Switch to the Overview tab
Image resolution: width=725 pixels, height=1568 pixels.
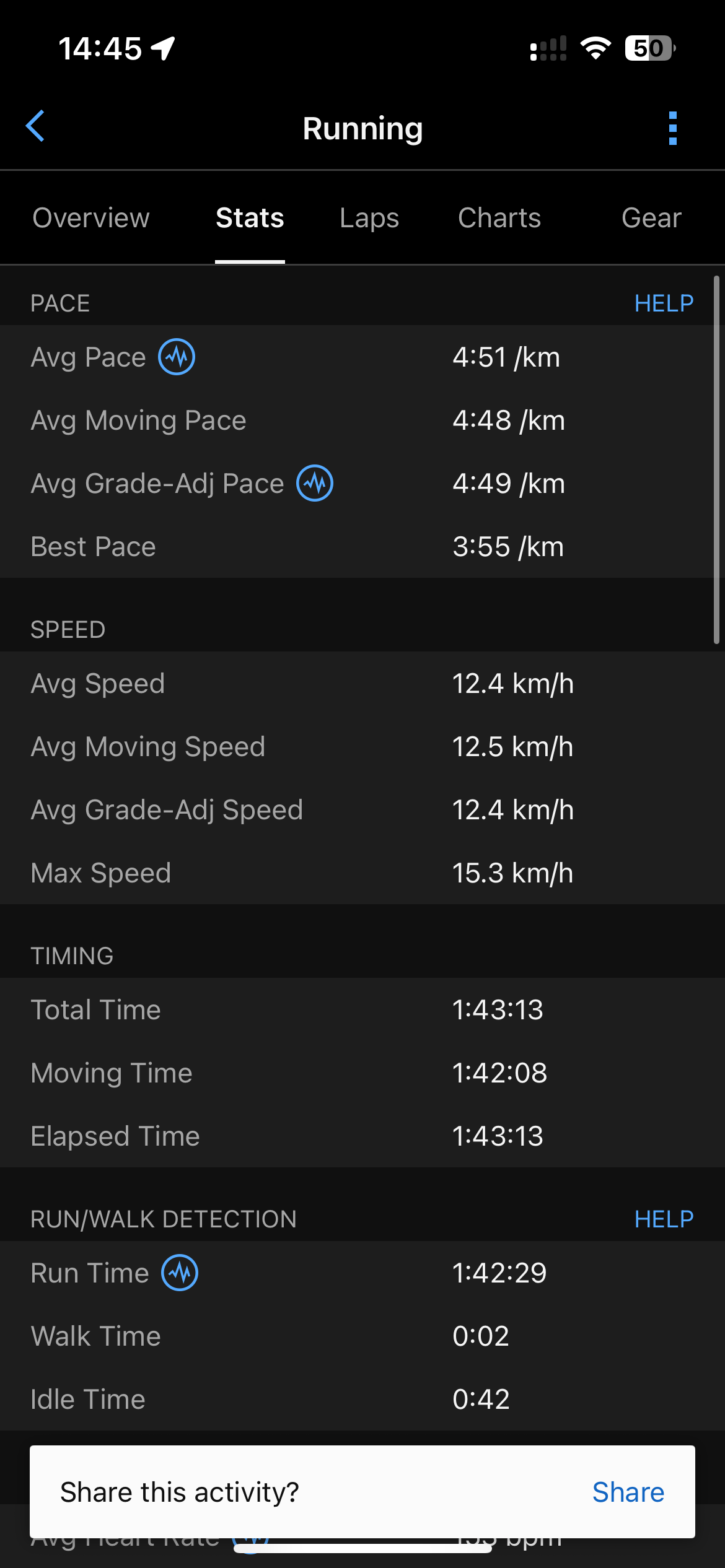coord(91,218)
